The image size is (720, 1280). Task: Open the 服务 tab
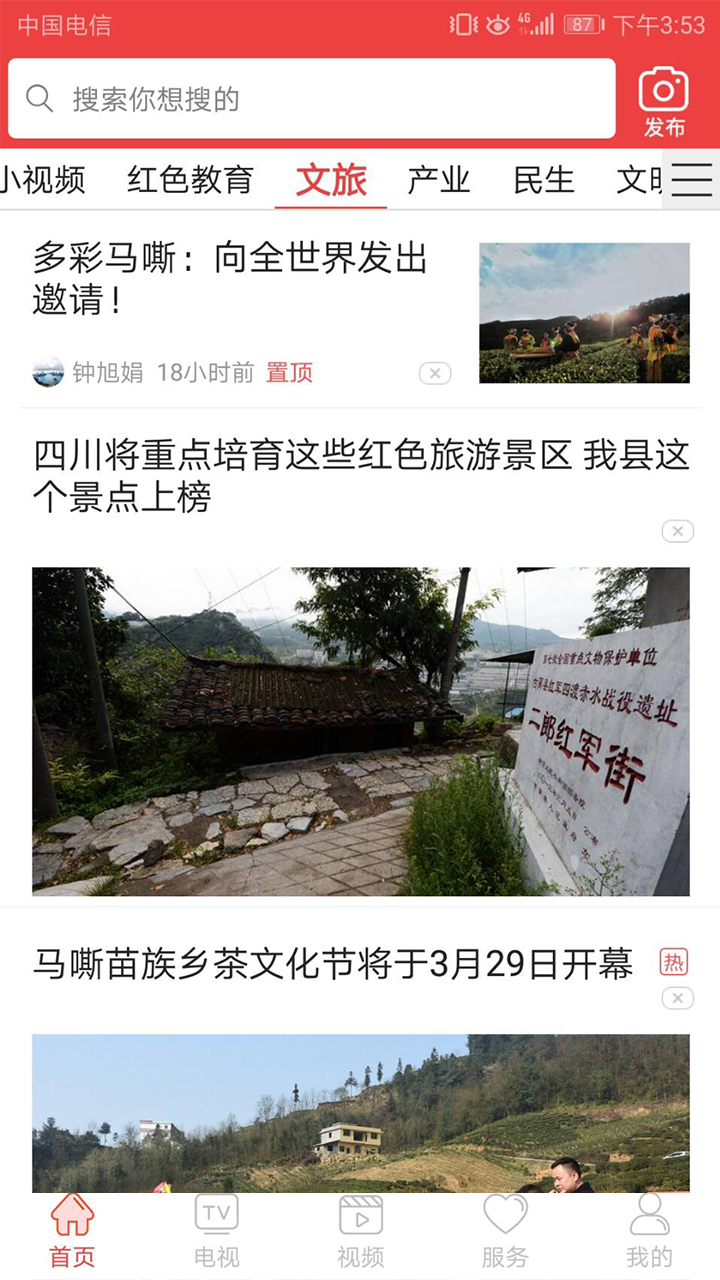(x=504, y=1230)
